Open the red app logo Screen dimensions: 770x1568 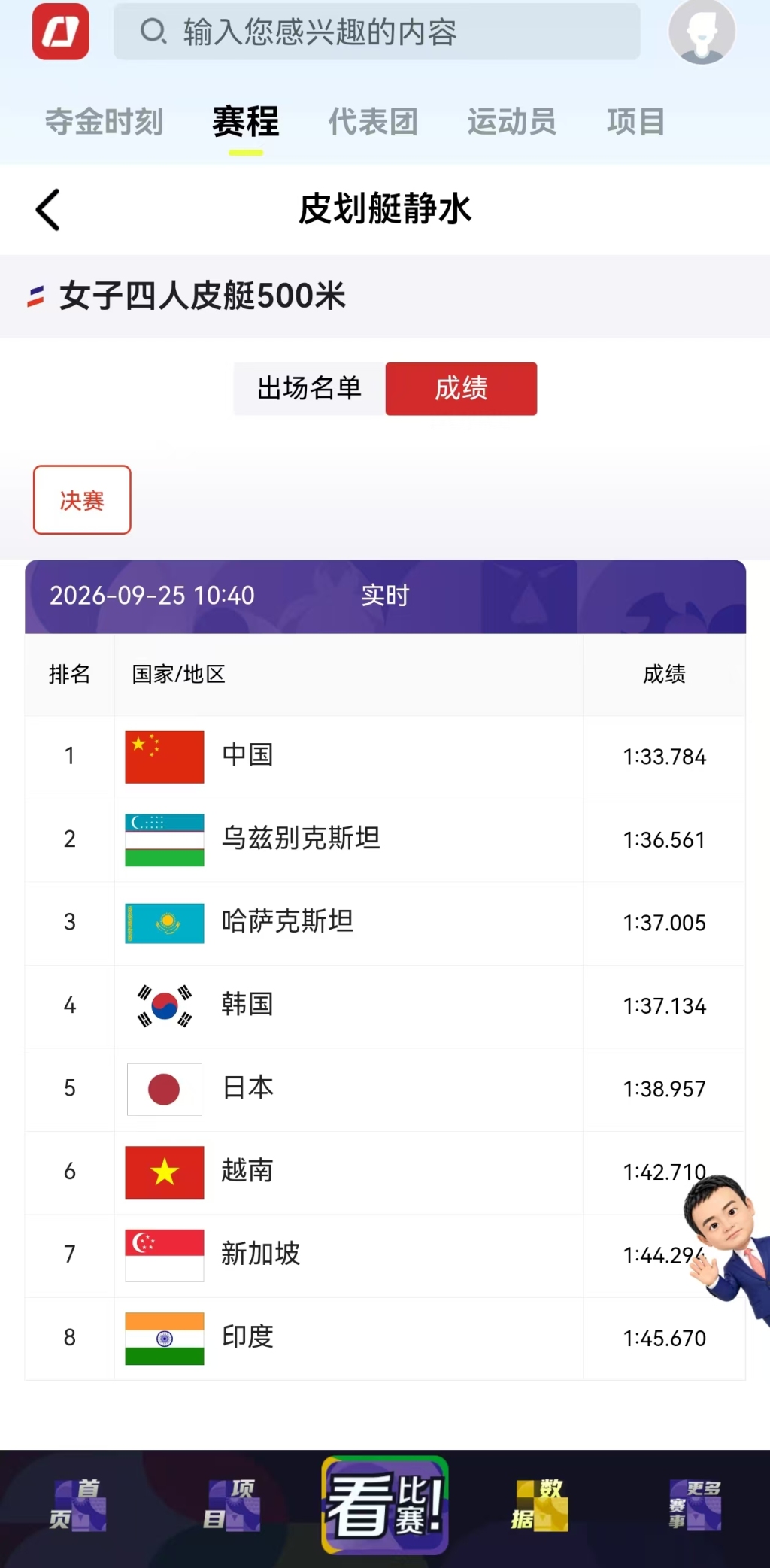61,32
